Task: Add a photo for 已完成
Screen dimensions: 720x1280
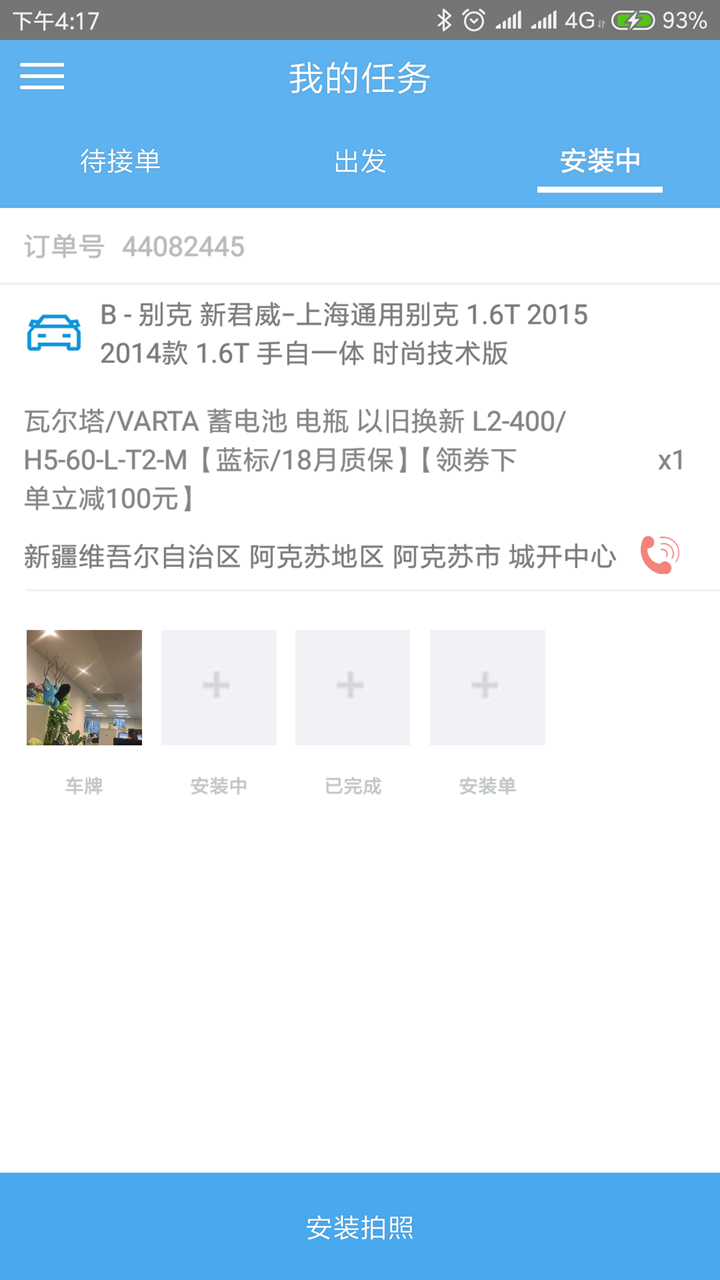Action: point(353,687)
